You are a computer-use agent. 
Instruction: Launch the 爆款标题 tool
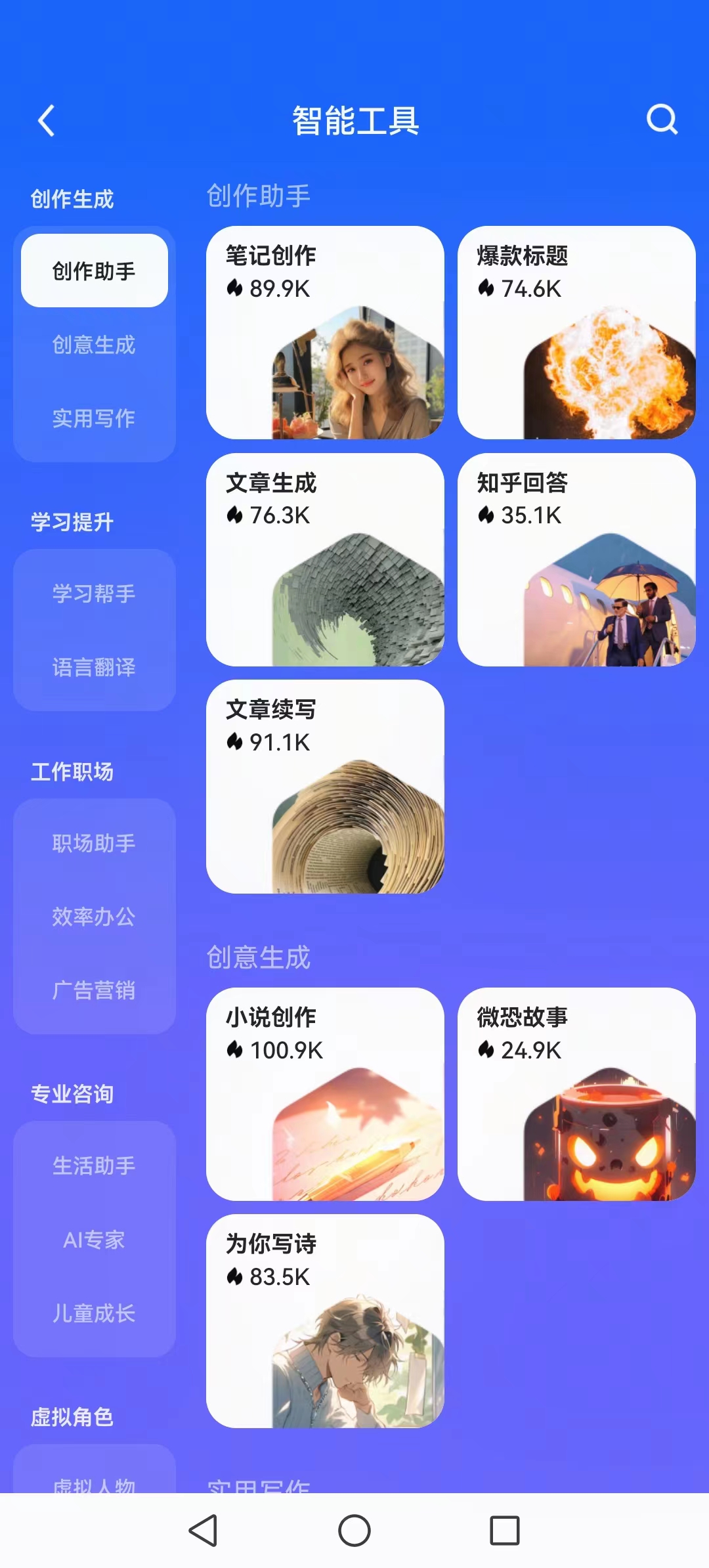pos(576,332)
